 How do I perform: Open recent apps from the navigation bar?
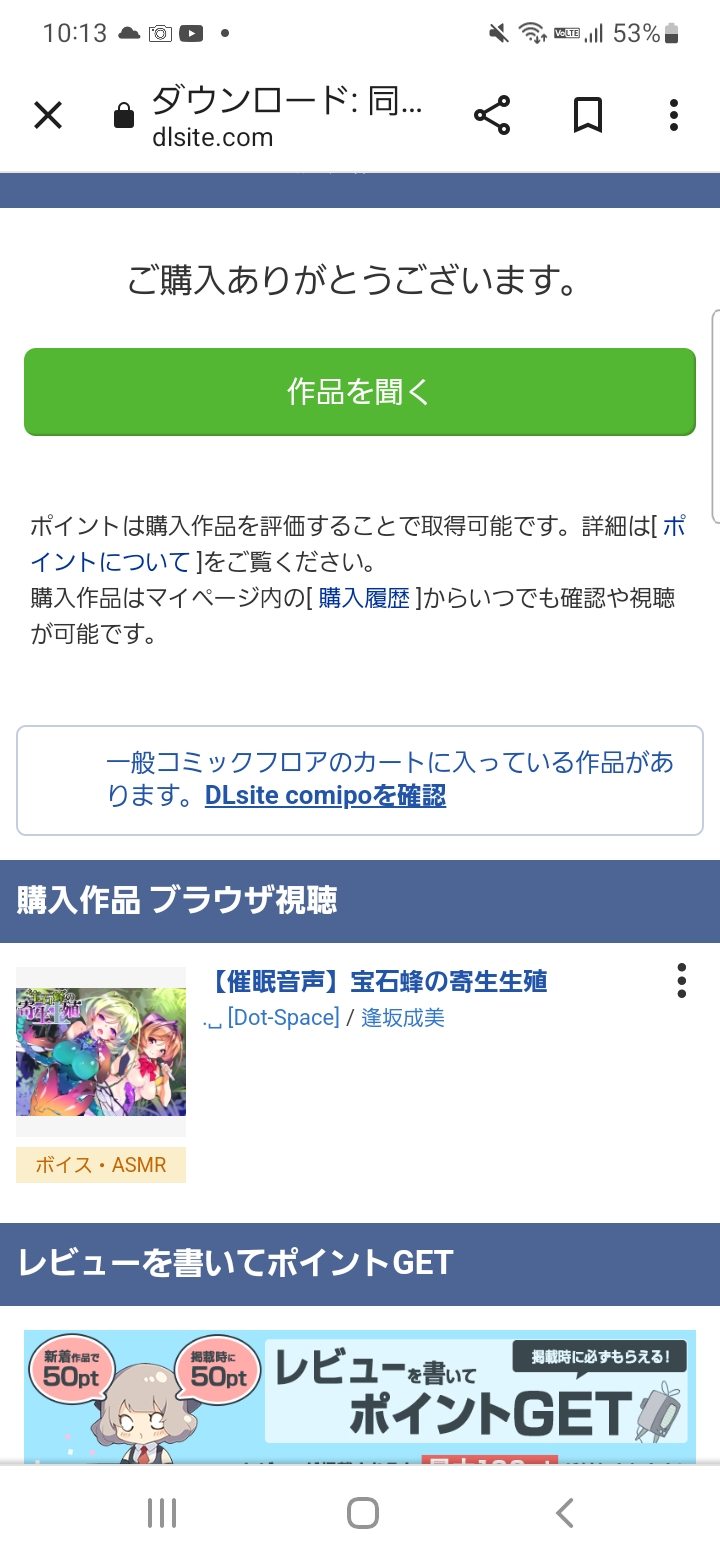162,1513
